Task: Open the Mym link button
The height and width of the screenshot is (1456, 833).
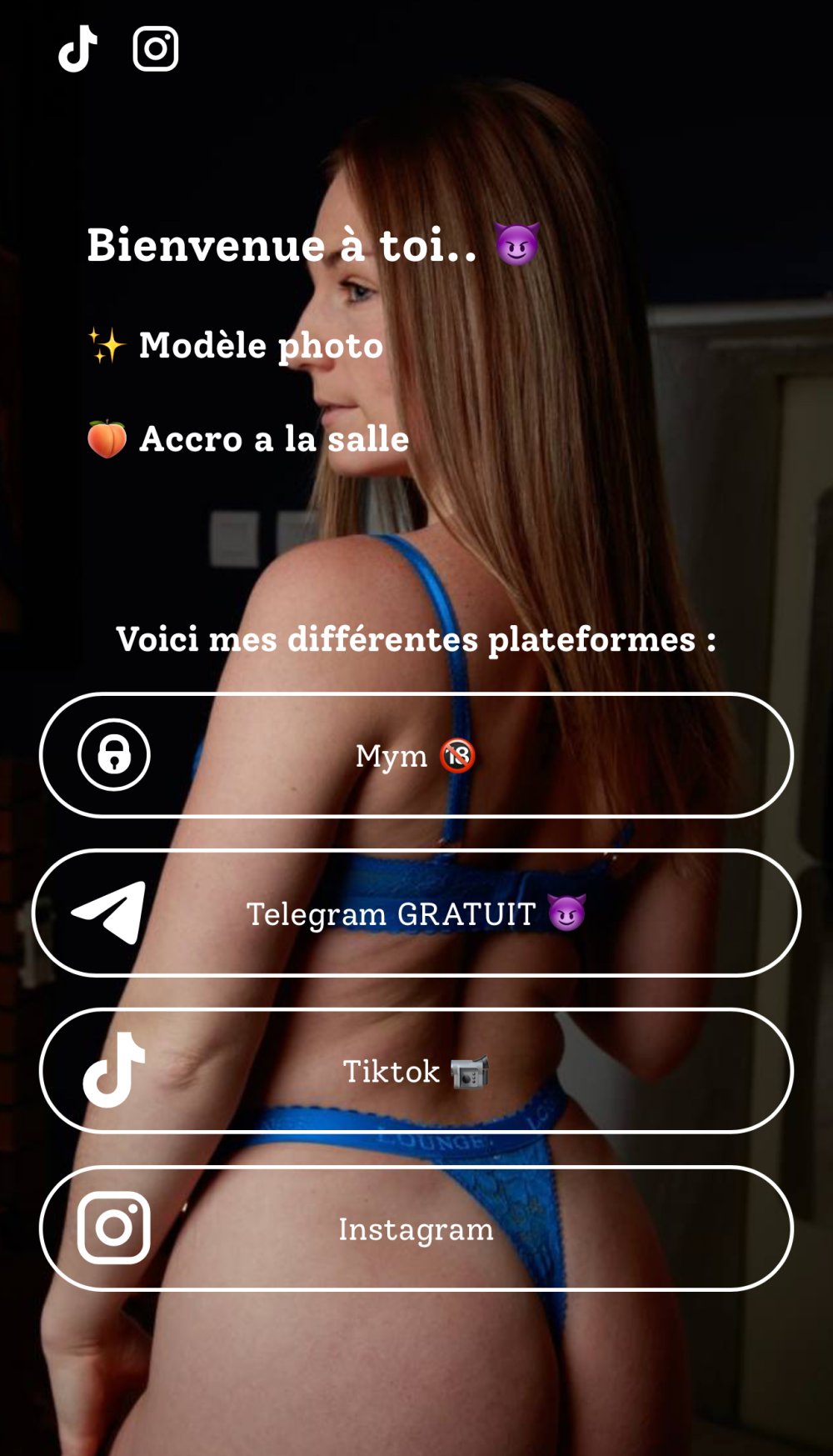Action: 416,755
